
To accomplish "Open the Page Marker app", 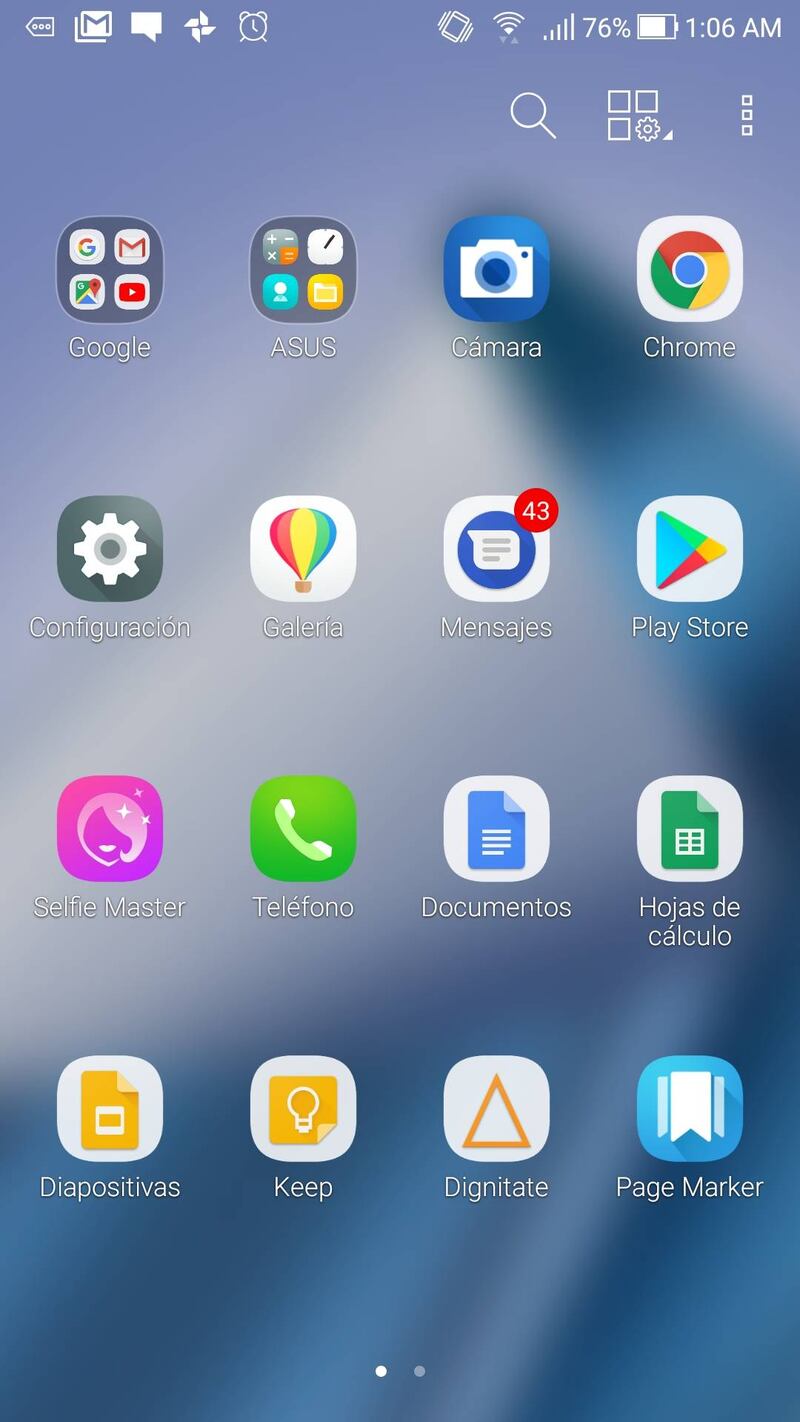I will pyautogui.click(x=689, y=1109).
